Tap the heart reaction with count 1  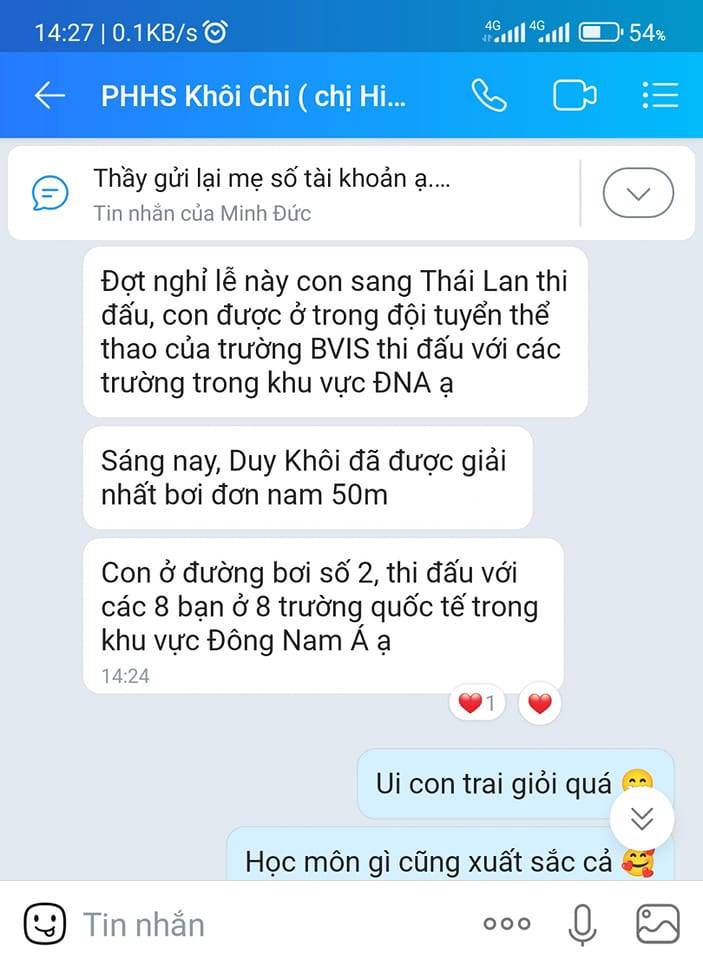click(477, 704)
